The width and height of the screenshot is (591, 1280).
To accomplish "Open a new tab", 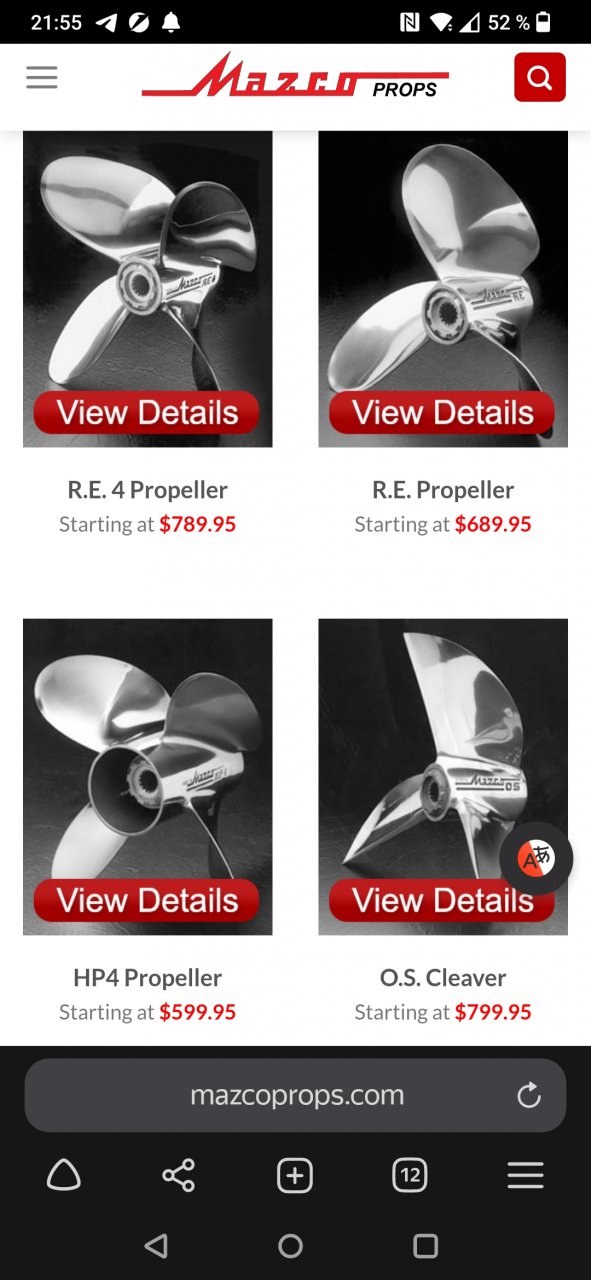I will (x=295, y=1176).
